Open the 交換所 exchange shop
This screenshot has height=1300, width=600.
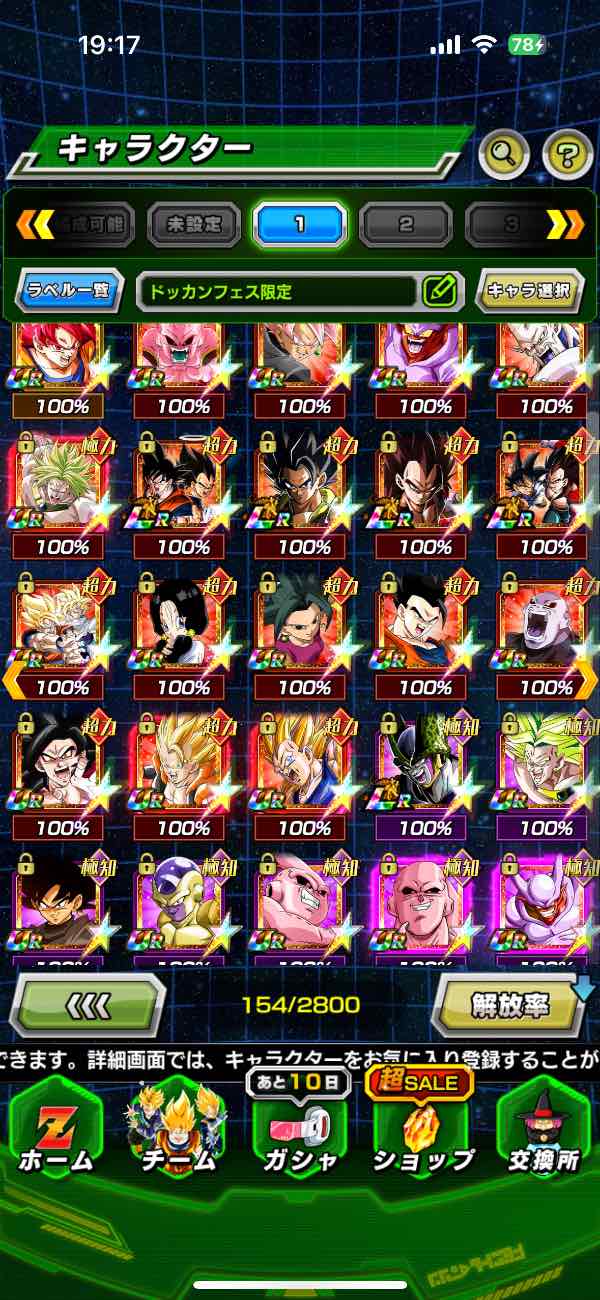pyautogui.click(x=545, y=1130)
